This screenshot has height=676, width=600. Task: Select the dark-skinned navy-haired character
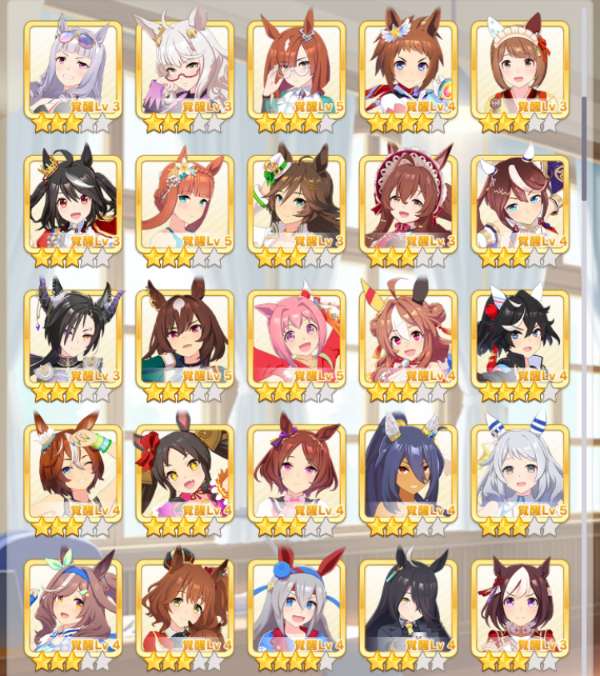tap(408, 472)
